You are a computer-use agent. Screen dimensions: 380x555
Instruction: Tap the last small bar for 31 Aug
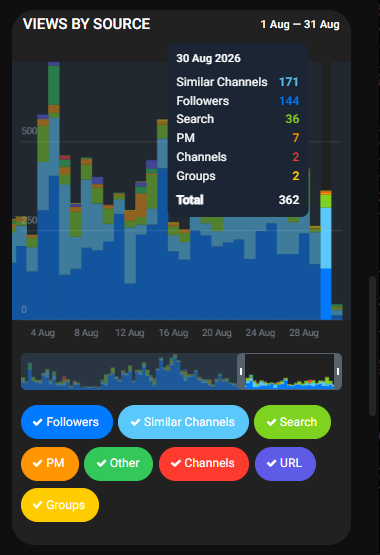pyautogui.click(x=337, y=312)
